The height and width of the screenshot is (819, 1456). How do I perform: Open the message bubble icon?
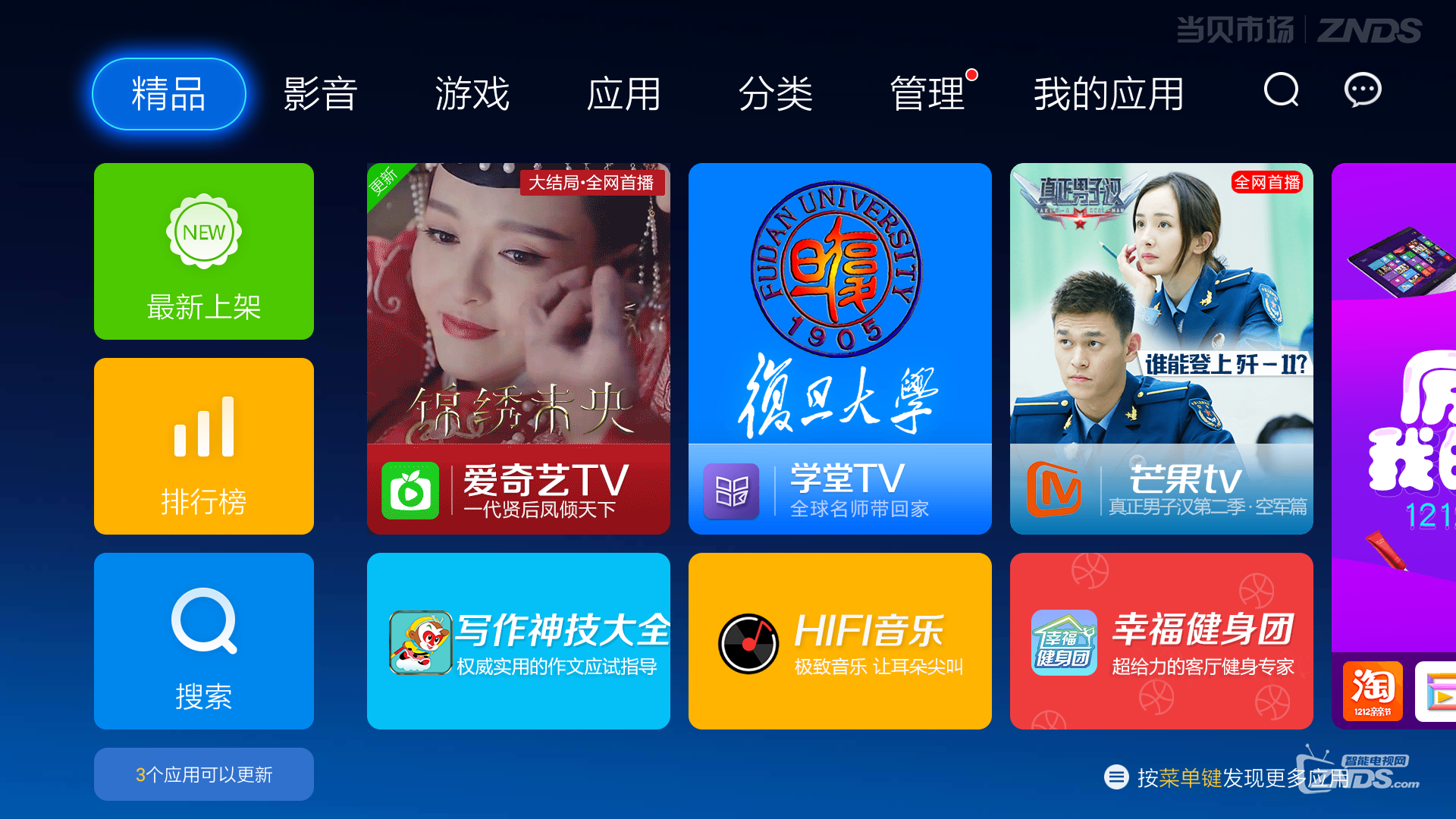pyautogui.click(x=1363, y=90)
